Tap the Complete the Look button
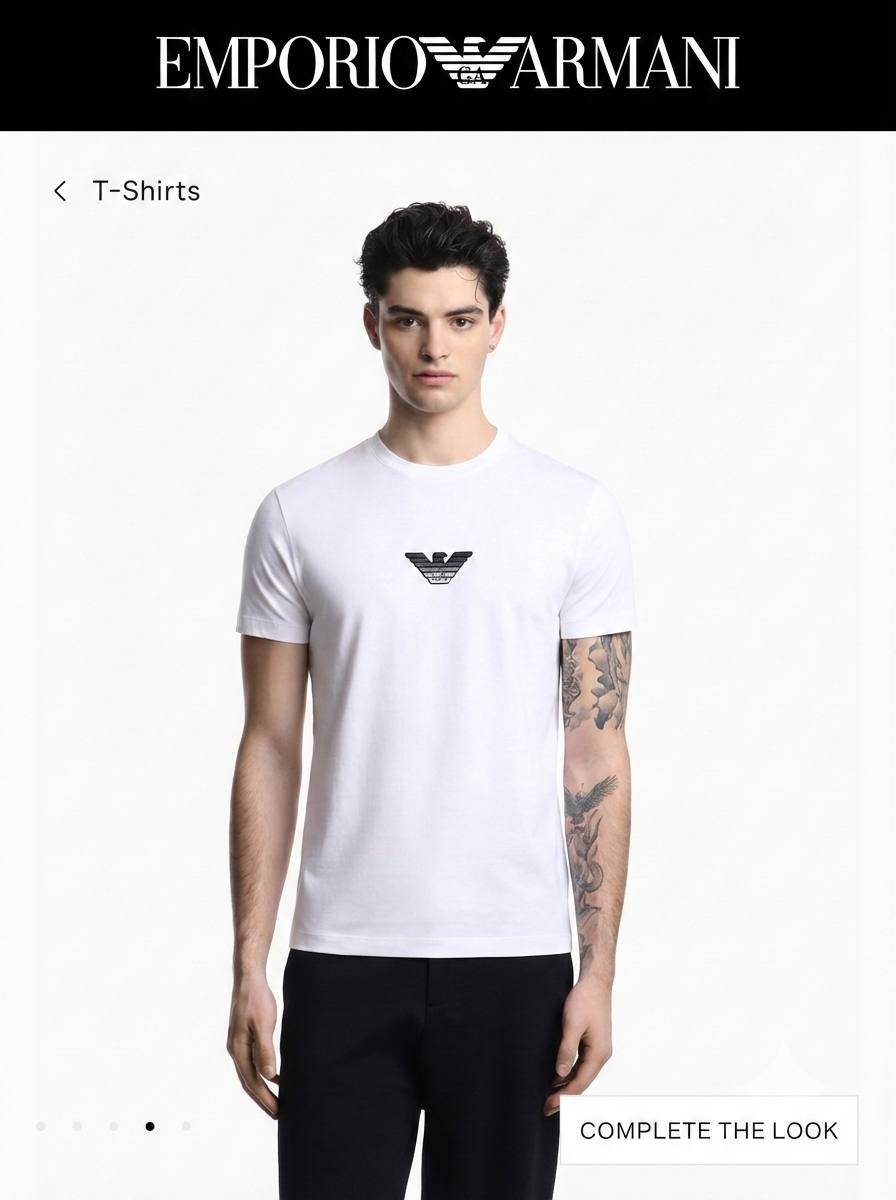 click(708, 1130)
